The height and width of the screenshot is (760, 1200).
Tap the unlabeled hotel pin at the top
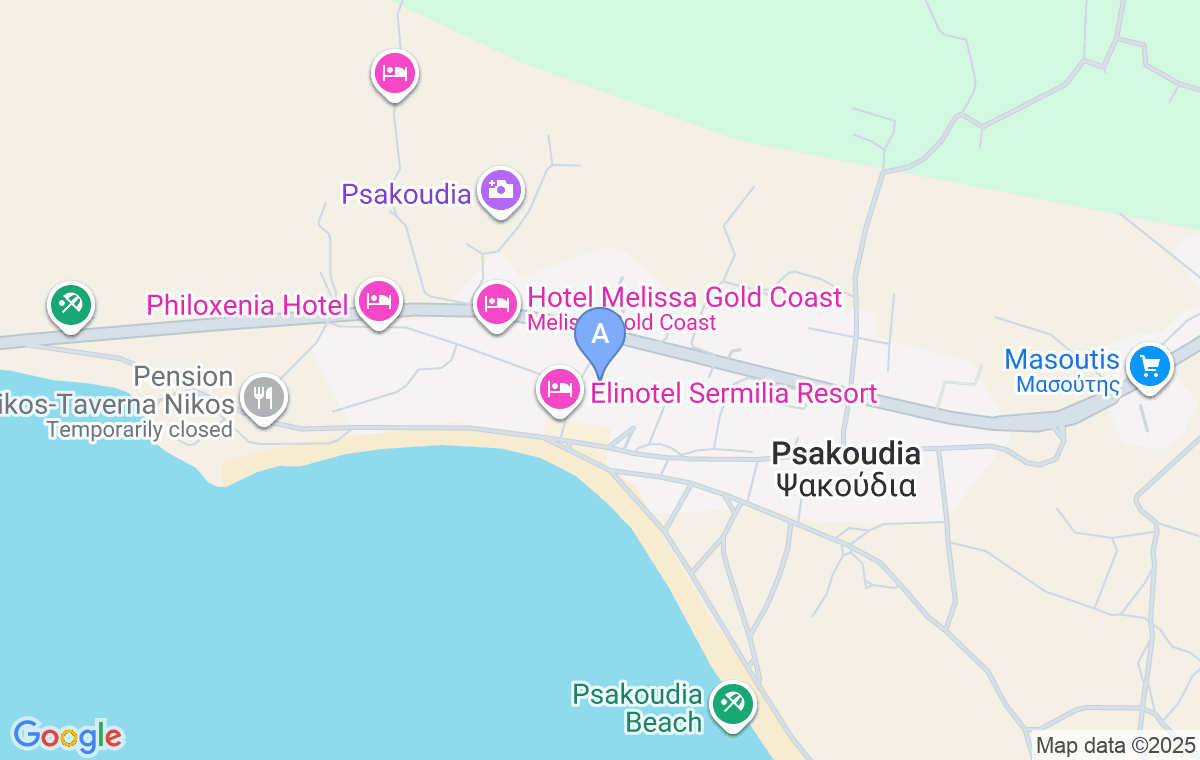pyautogui.click(x=395, y=73)
